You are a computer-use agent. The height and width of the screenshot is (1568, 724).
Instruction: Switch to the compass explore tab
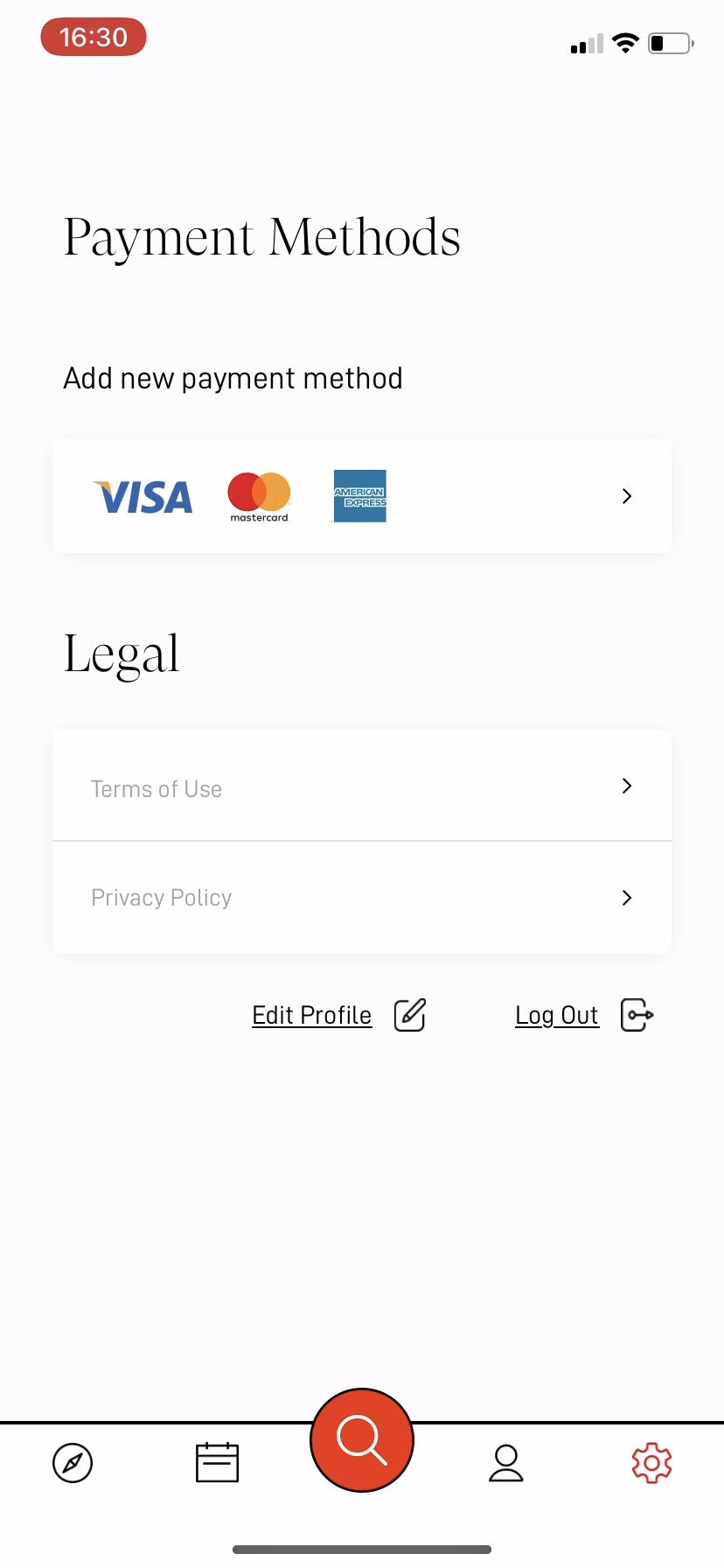pyautogui.click(x=73, y=1463)
